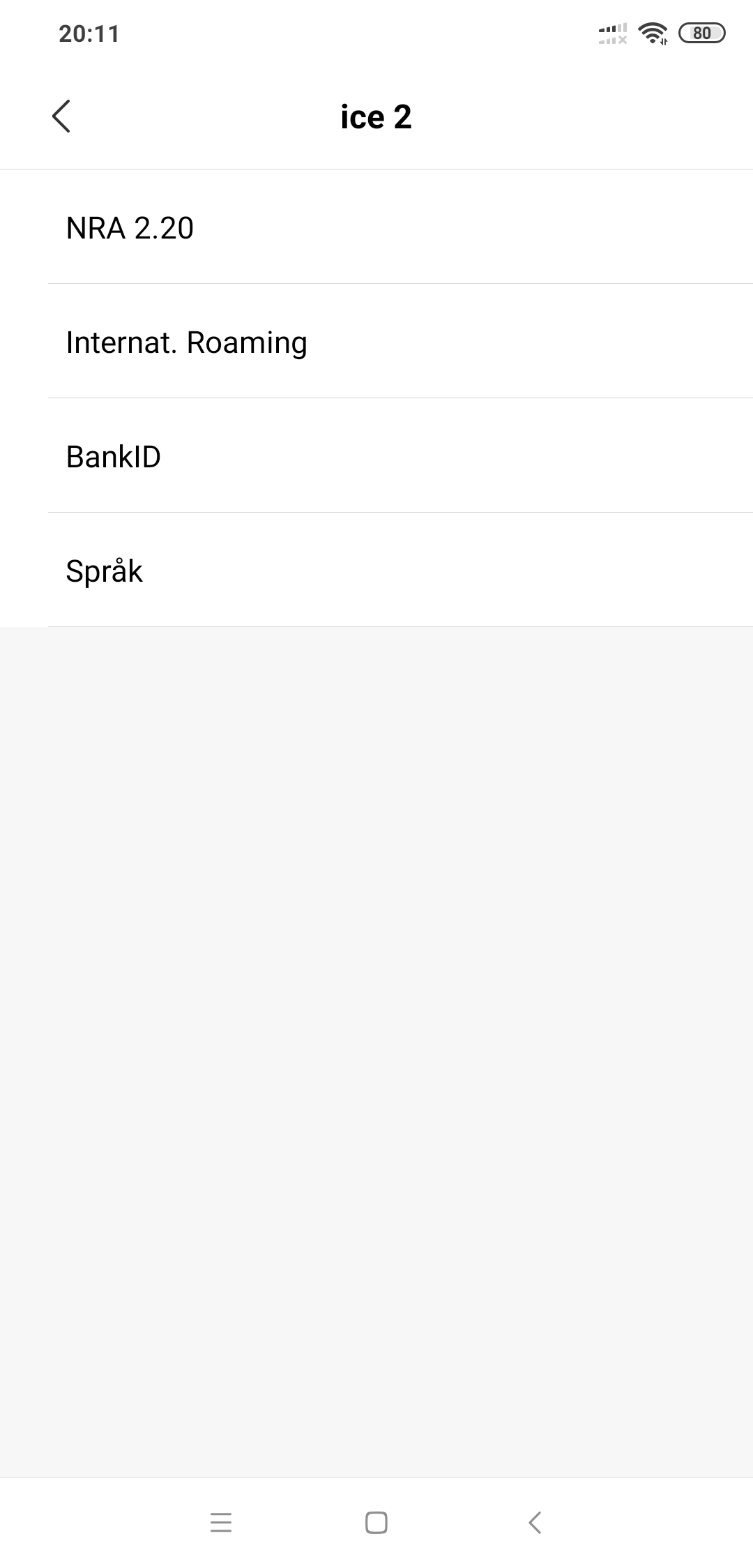This screenshot has height=1568, width=753.
Task: Select the BankID option
Action: pyautogui.click(x=376, y=456)
